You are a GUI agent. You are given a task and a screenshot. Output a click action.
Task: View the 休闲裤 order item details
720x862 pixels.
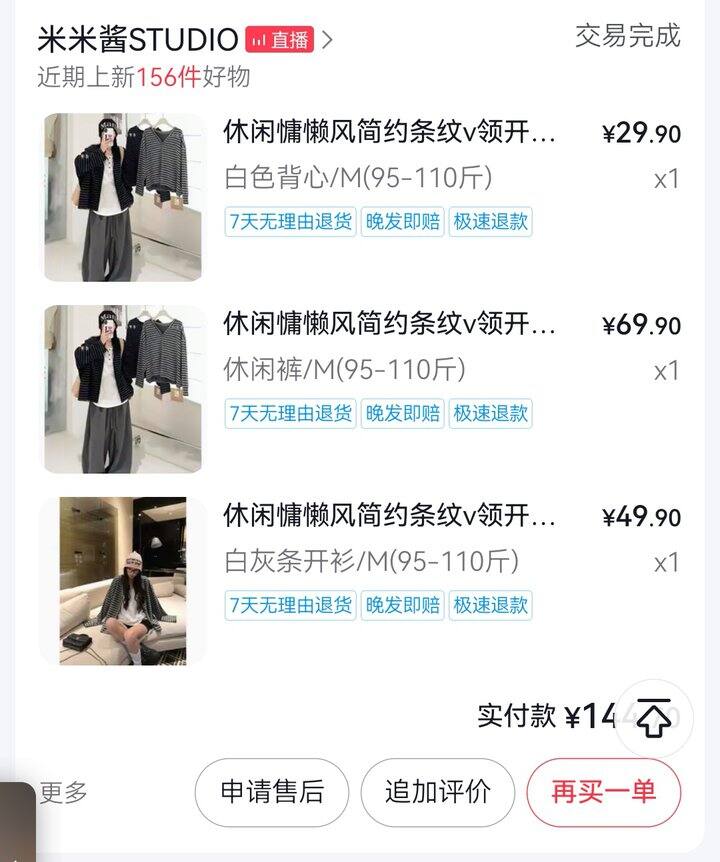pos(389,325)
